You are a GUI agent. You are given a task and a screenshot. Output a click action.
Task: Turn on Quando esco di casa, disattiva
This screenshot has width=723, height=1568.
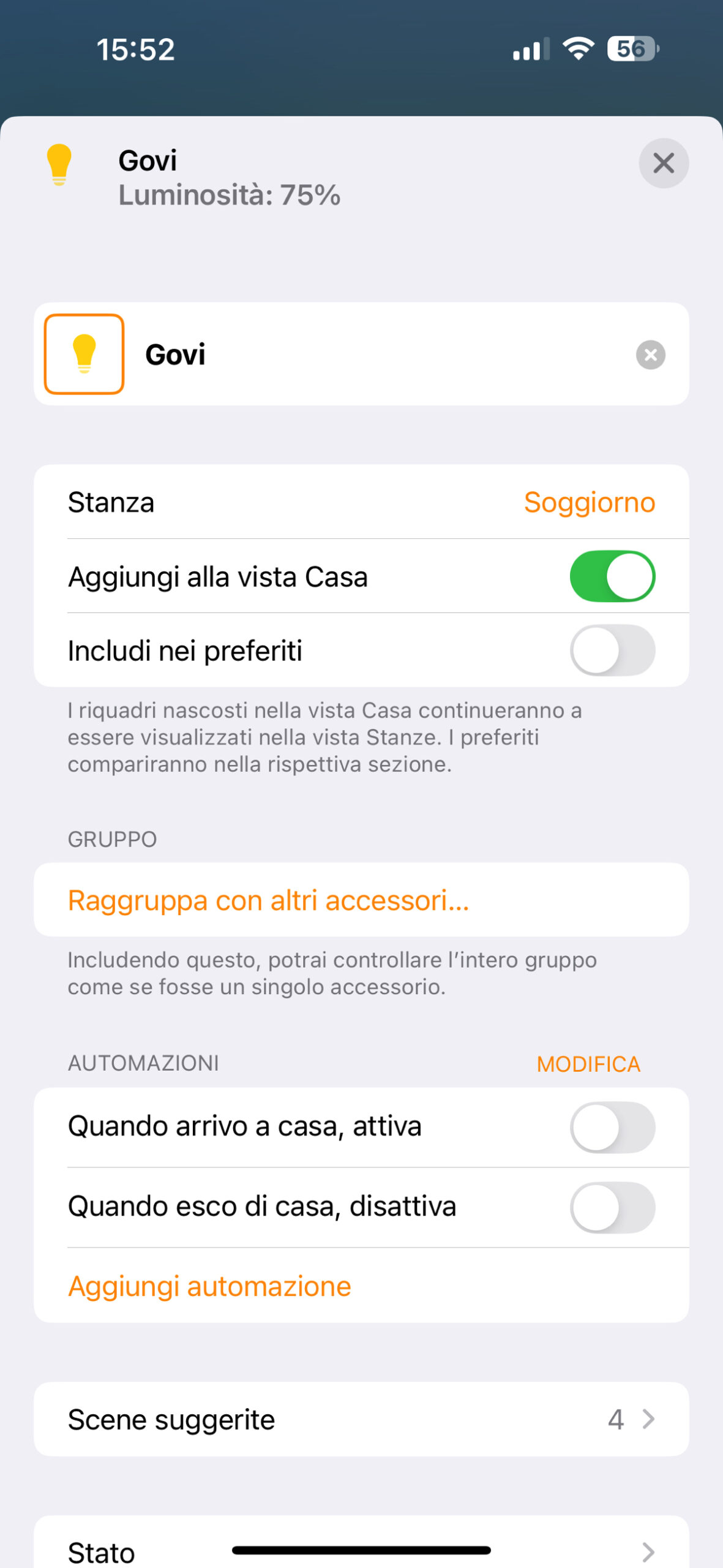coord(612,1207)
